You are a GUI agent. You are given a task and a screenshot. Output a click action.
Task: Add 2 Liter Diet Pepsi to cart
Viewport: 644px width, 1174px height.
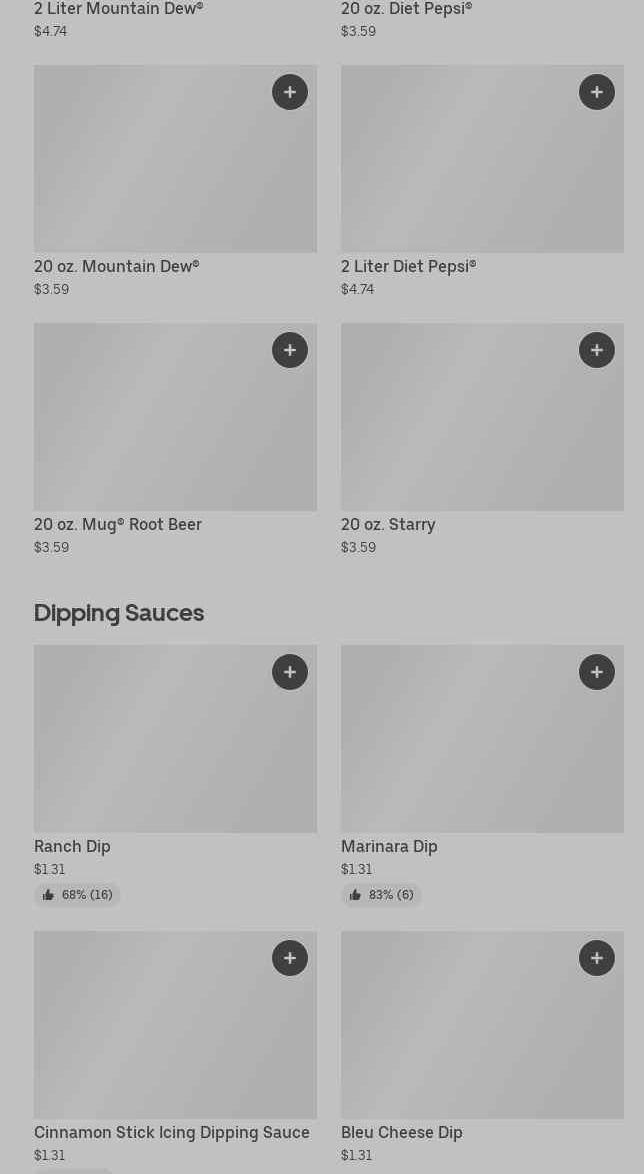tap(597, 92)
